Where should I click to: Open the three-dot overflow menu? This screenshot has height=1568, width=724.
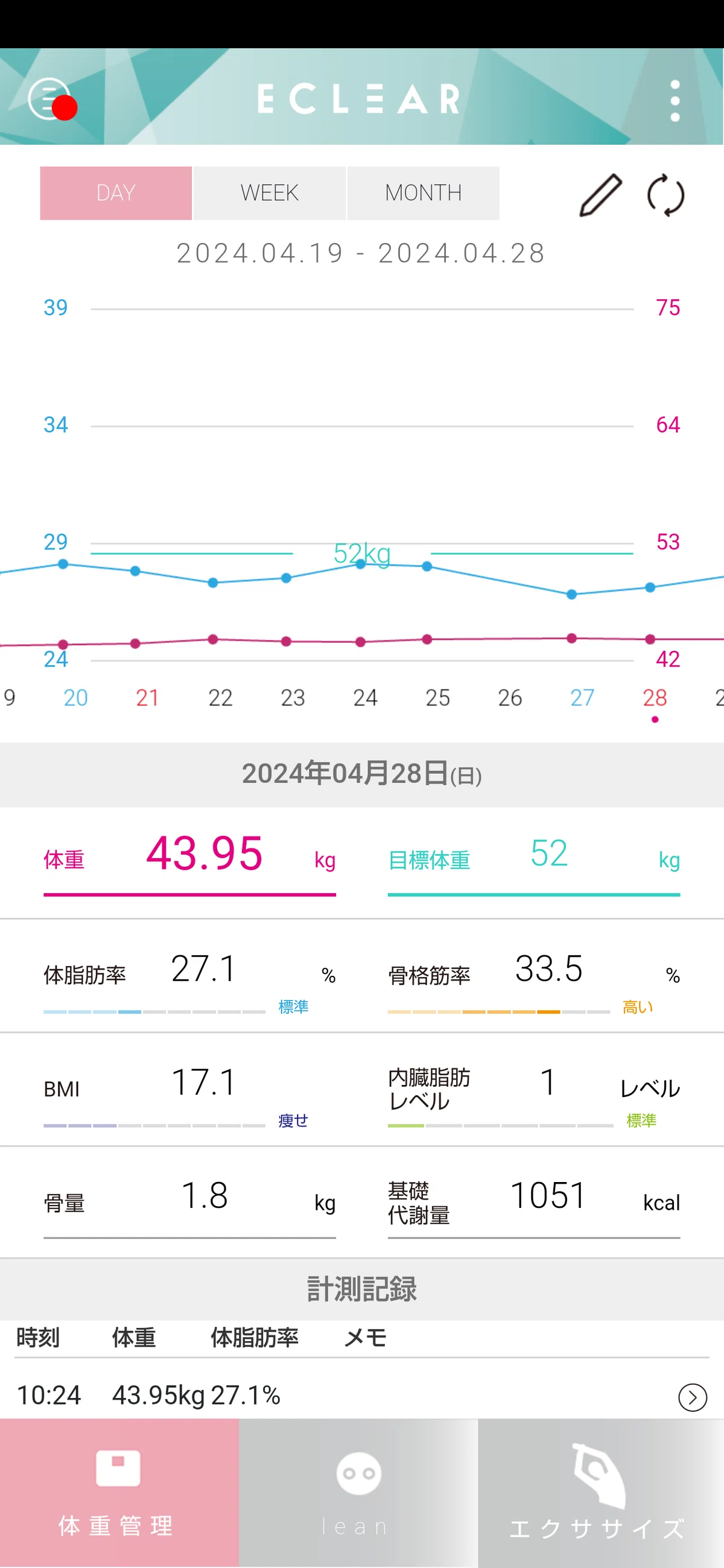pyautogui.click(x=675, y=101)
